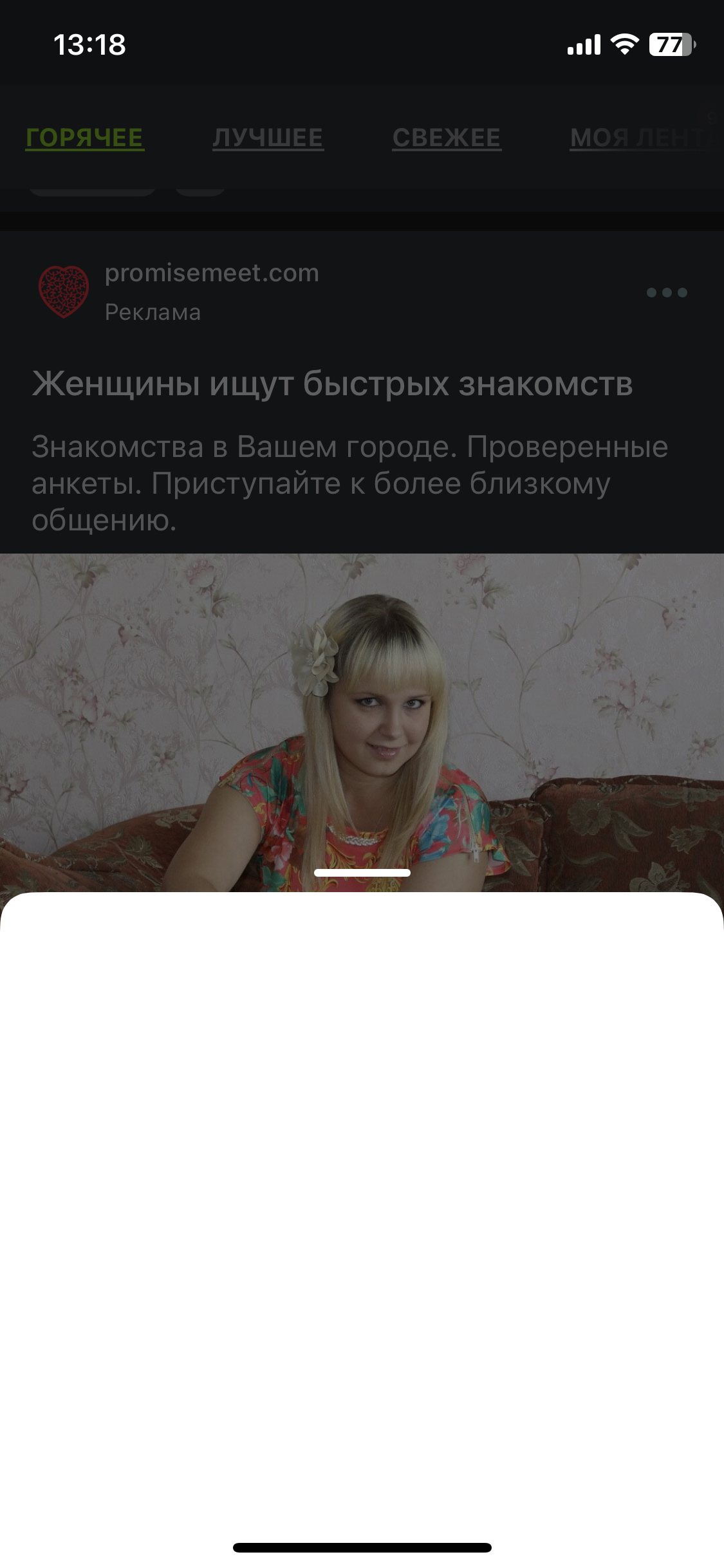Switch to the Горячее tab
Viewport: 724px width, 1568px height.
tap(84, 138)
